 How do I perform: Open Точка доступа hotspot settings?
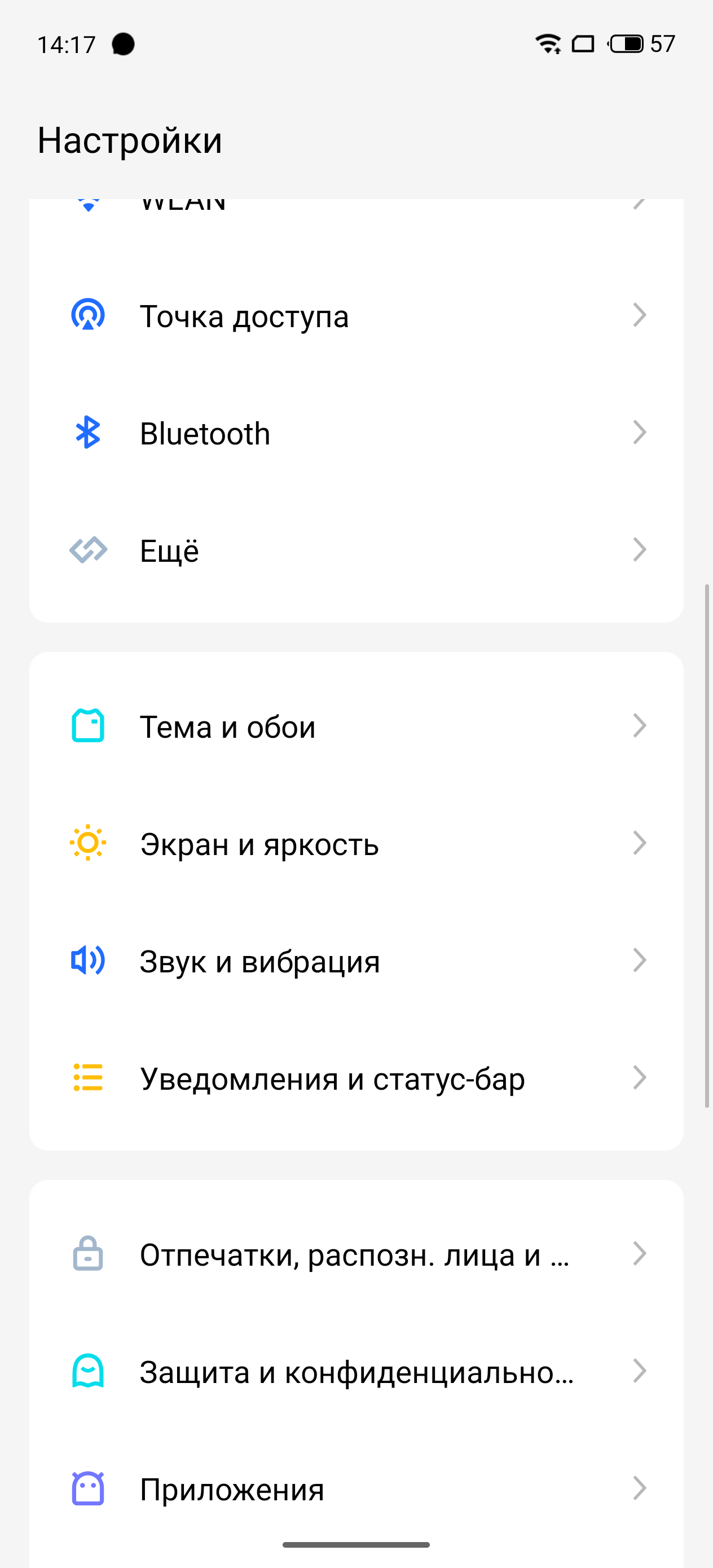[x=355, y=316]
